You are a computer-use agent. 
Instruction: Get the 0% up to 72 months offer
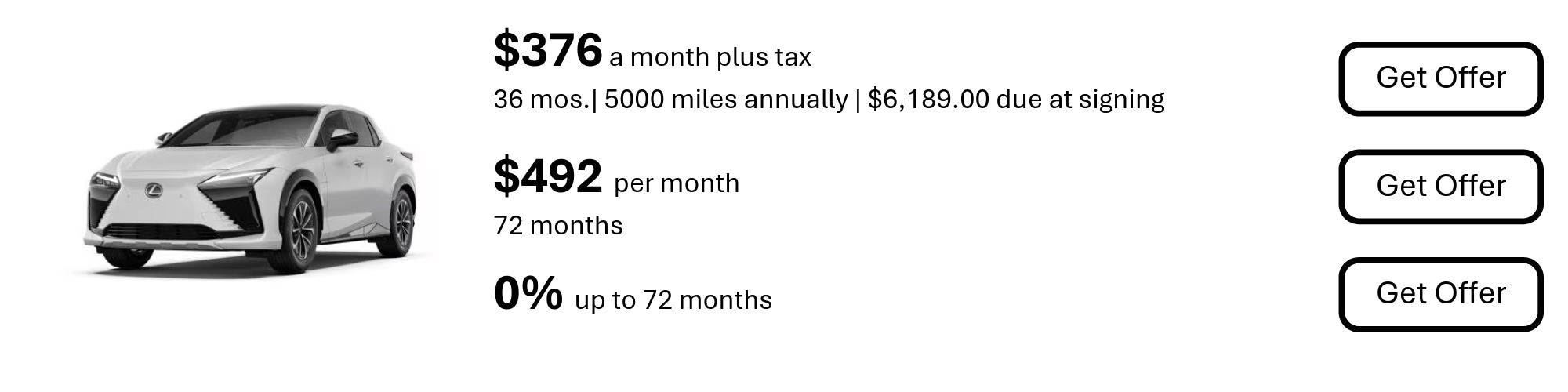1440,294
